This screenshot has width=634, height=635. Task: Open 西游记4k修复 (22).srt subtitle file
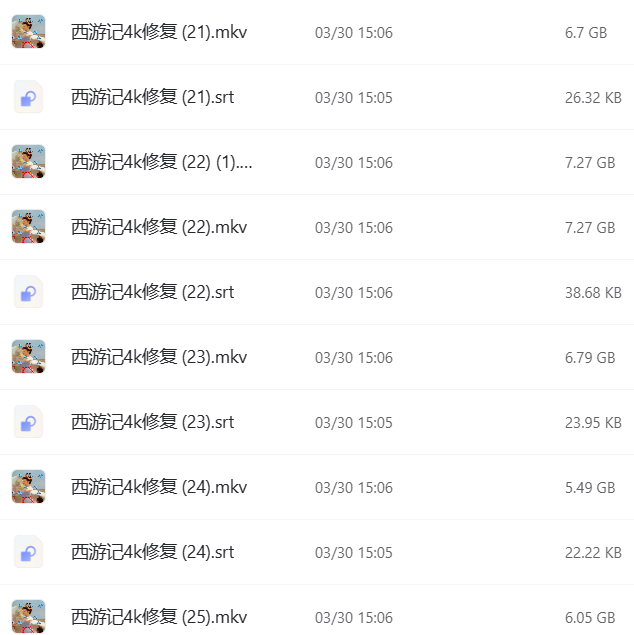pyautogui.click(x=152, y=292)
